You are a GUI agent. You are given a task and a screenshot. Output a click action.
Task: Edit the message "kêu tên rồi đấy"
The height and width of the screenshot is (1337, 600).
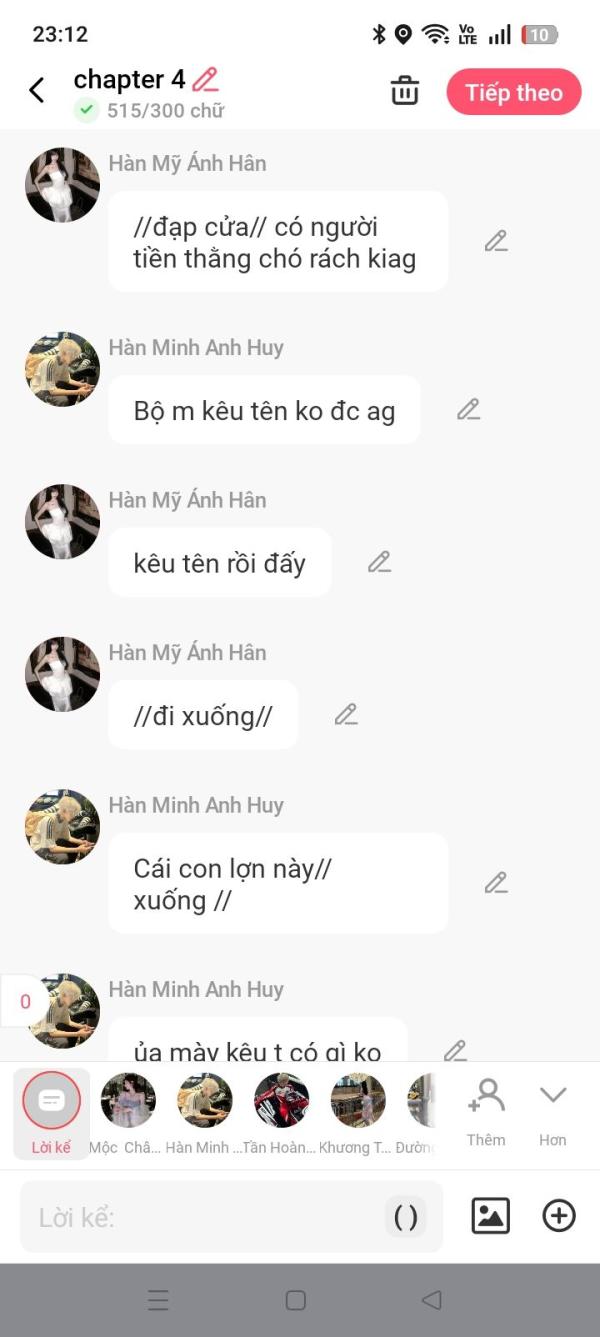(379, 562)
